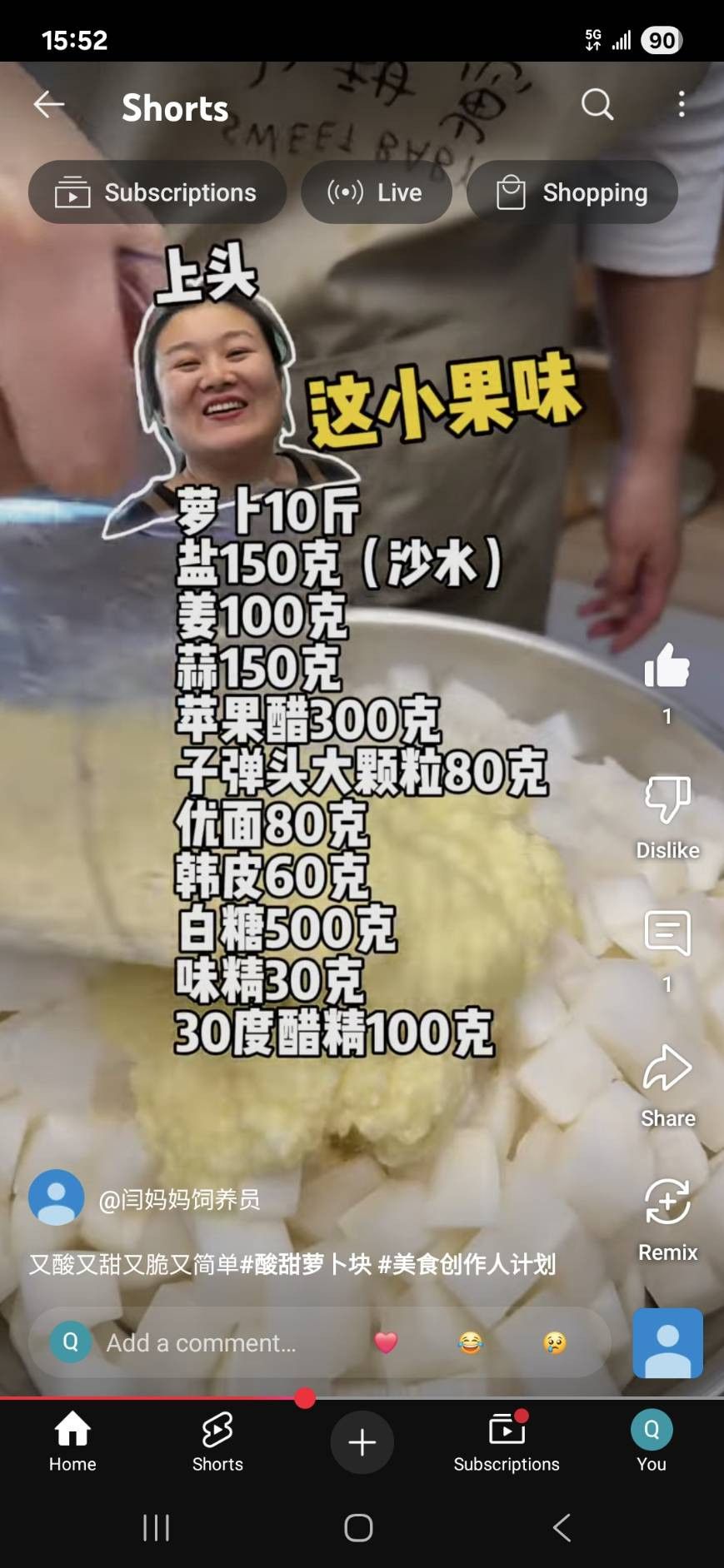Send the red heart emoji reaction

click(x=386, y=1342)
